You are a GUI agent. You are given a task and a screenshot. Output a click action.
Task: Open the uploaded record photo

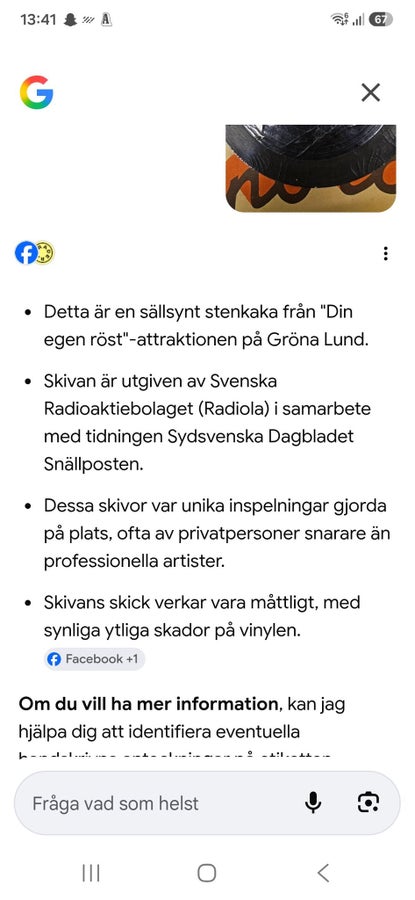(x=311, y=168)
